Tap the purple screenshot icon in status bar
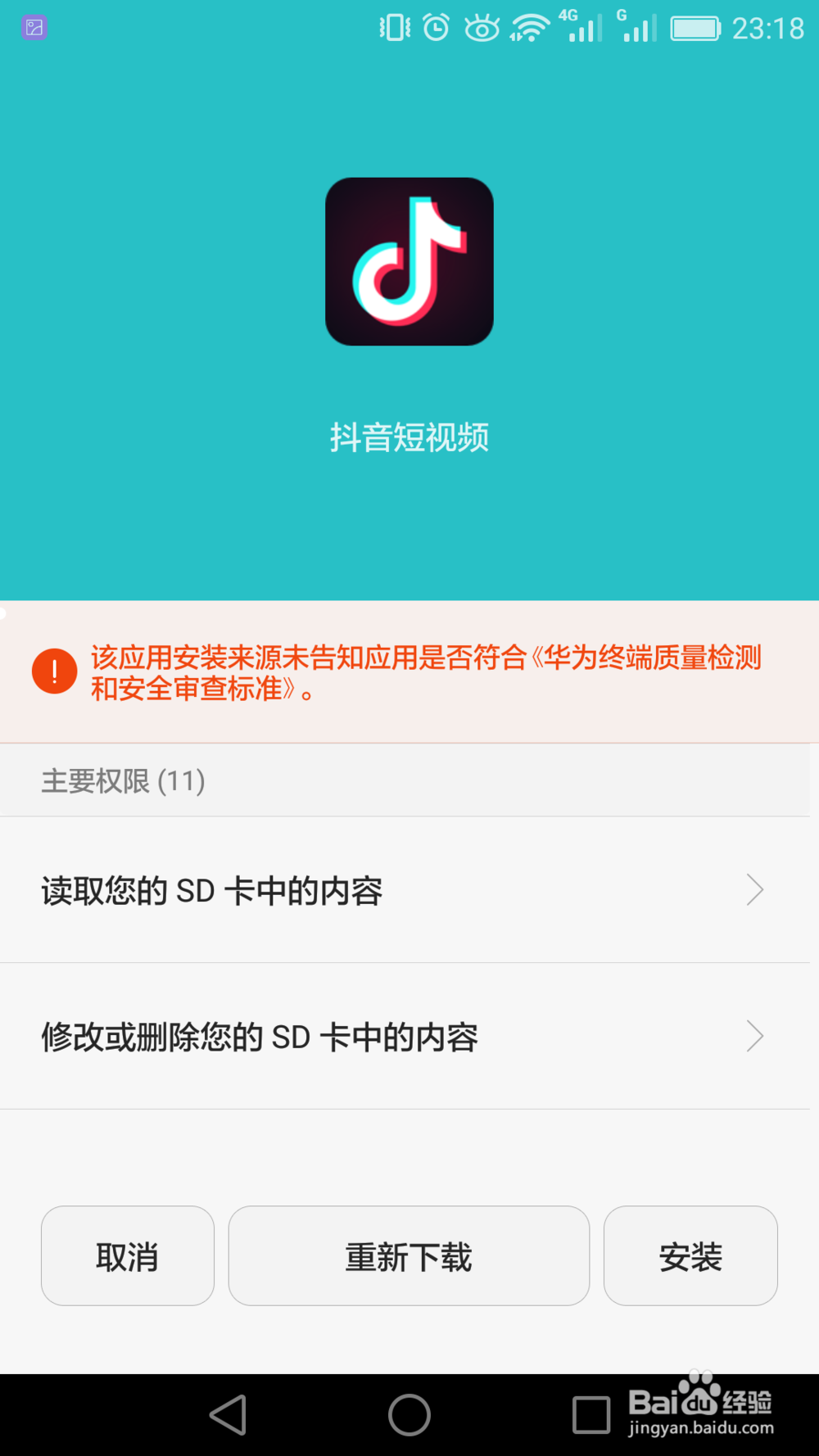Screen dimensions: 819x1456 [34, 27]
